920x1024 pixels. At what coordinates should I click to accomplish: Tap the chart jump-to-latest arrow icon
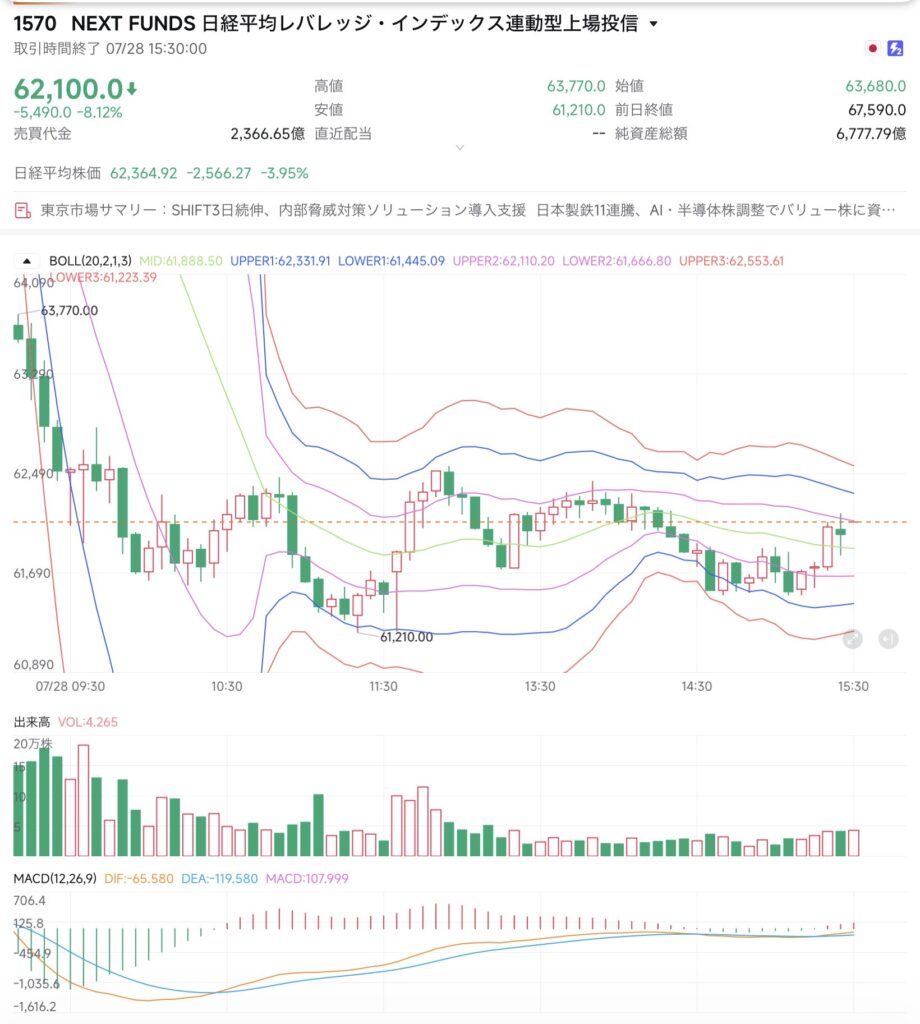pyautogui.click(x=888, y=639)
